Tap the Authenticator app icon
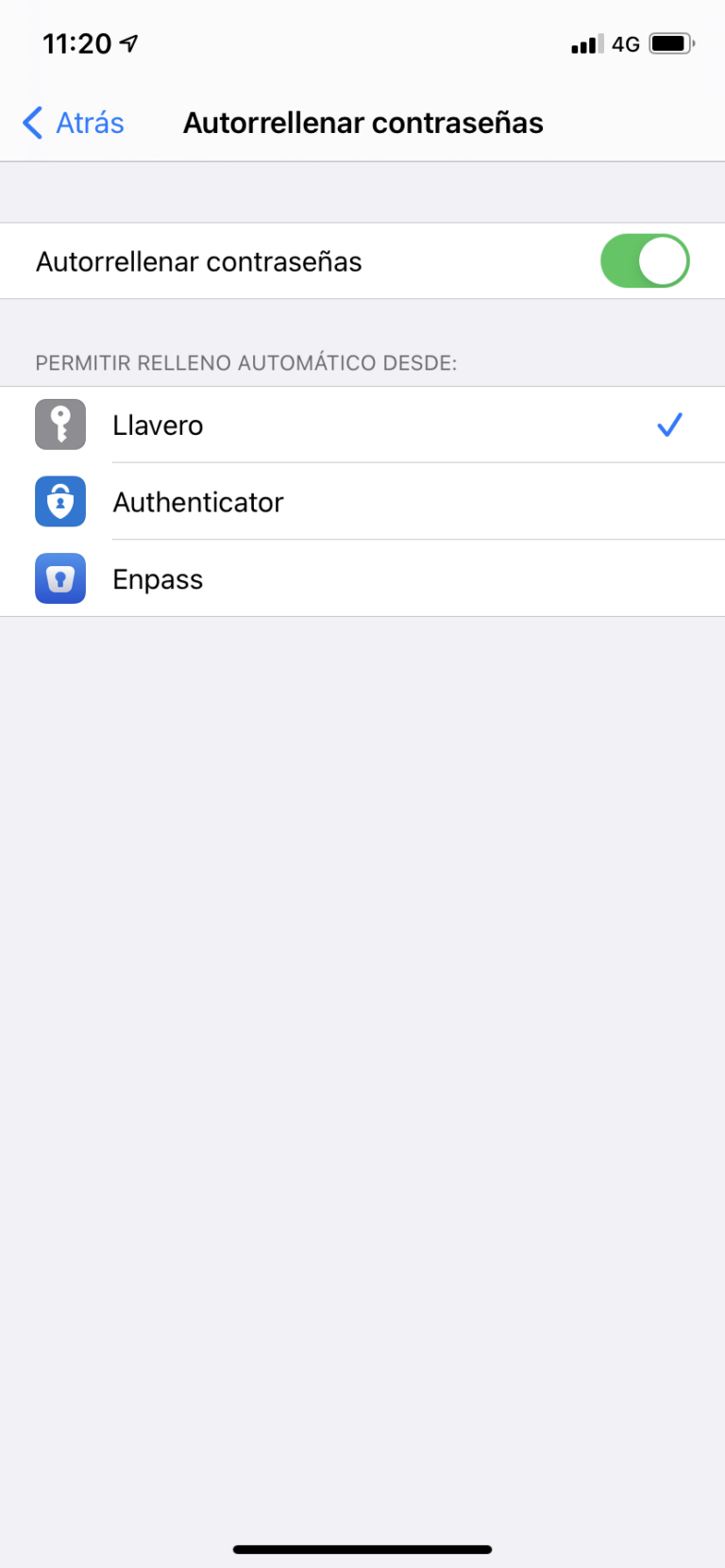Viewport: 725px width, 1568px height. point(59,502)
